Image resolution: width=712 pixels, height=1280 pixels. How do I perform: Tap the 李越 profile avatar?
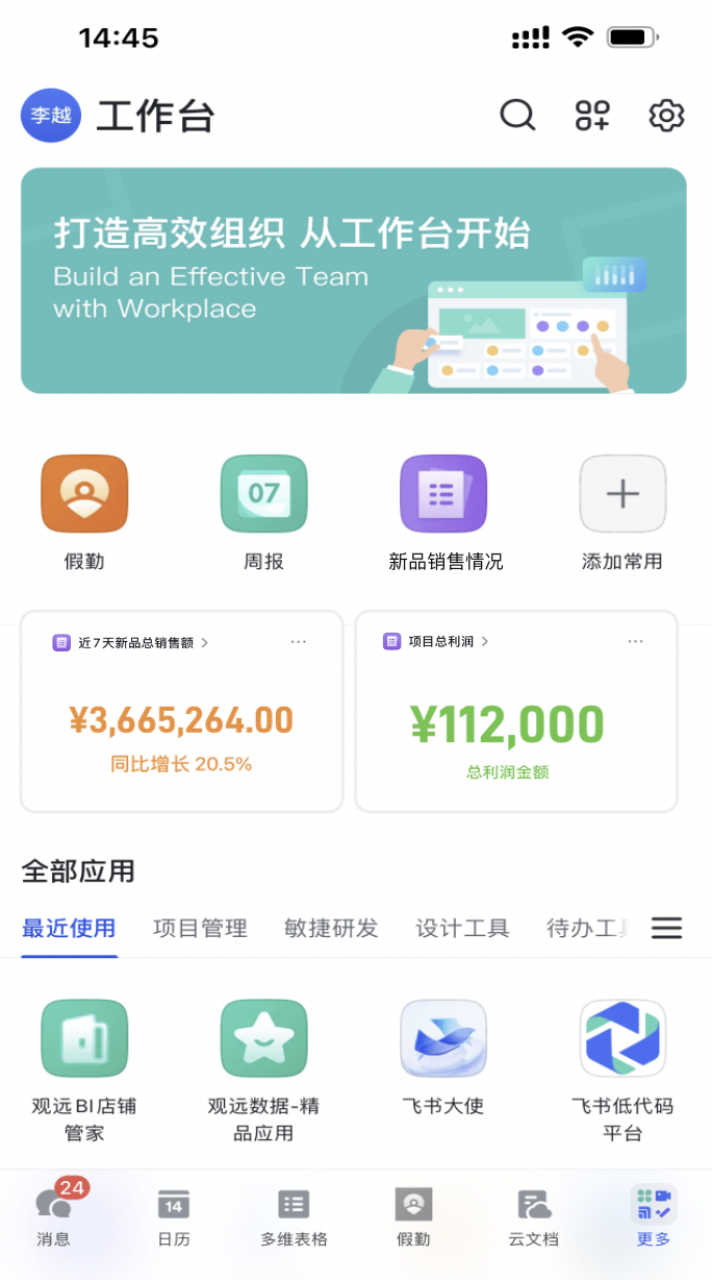[x=50, y=116]
